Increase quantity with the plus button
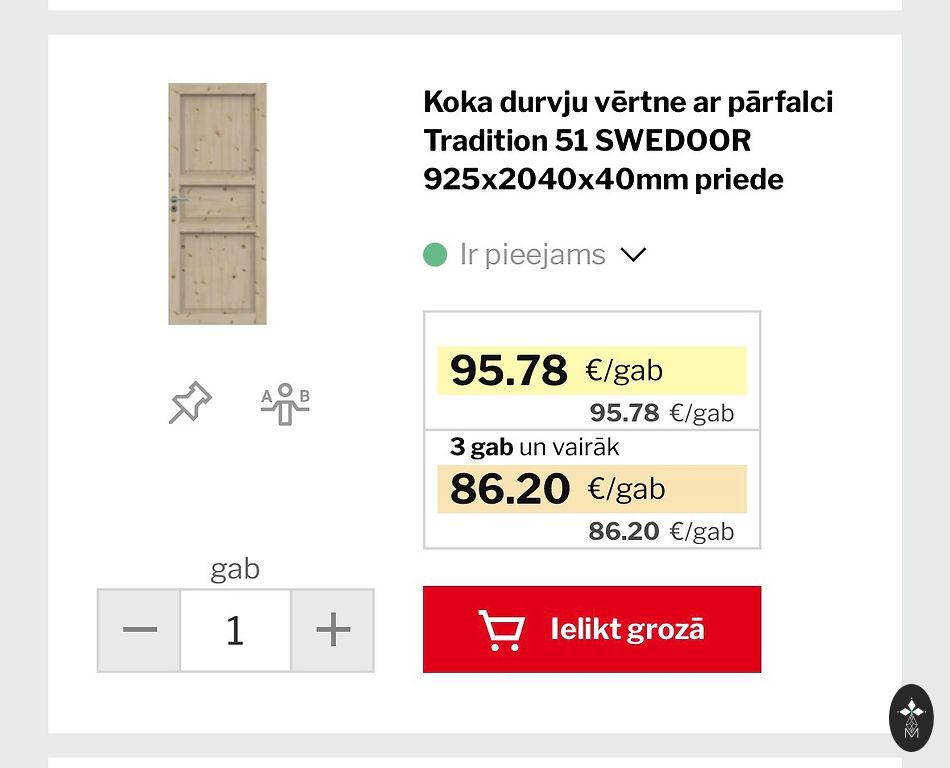 (x=333, y=630)
